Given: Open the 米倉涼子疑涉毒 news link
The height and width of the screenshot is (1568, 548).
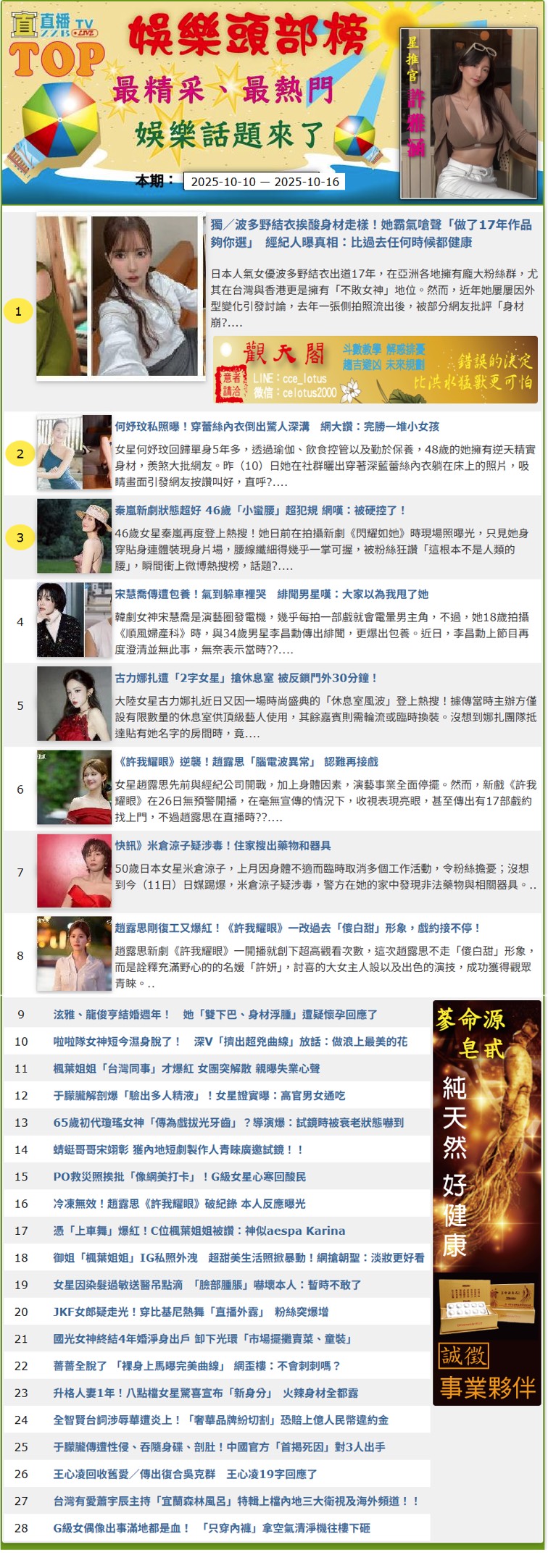Looking at the screenshot, I should pyautogui.click(x=223, y=845).
